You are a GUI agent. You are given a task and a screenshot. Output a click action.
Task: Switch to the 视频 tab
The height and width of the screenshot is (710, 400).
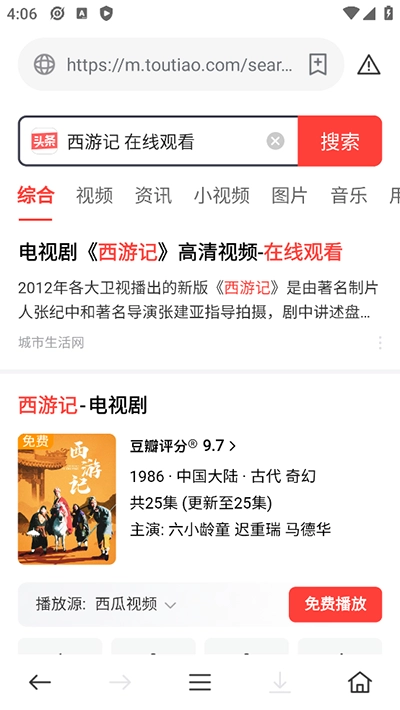(x=94, y=196)
